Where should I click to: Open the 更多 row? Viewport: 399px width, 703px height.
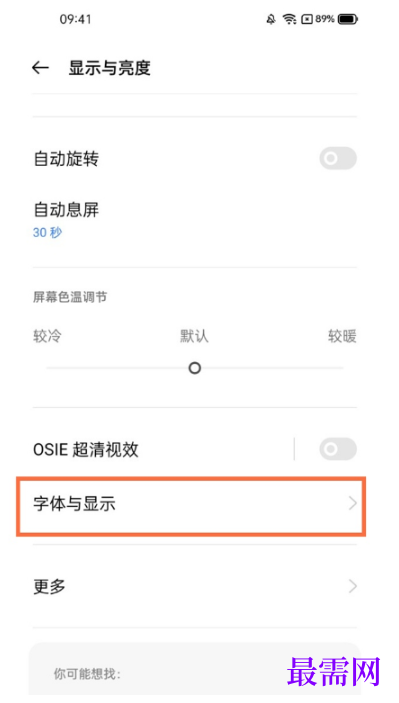[195, 586]
